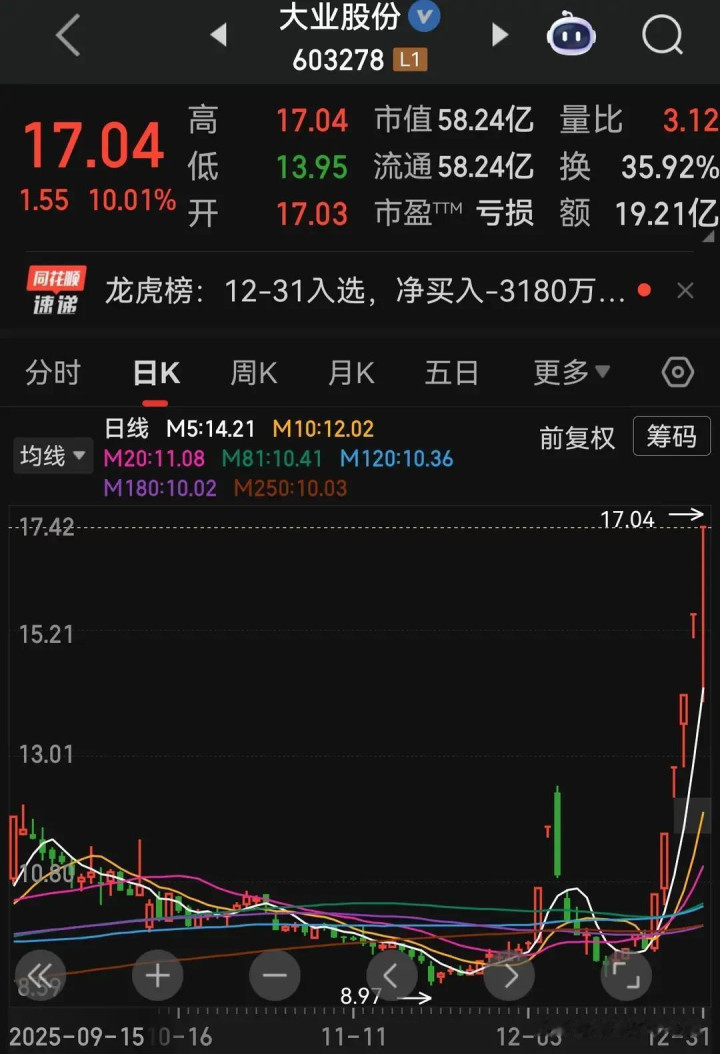The width and height of the screenshot is (720, 1054).
Task: Open the stock search
Action: click(x=661, y=36)
